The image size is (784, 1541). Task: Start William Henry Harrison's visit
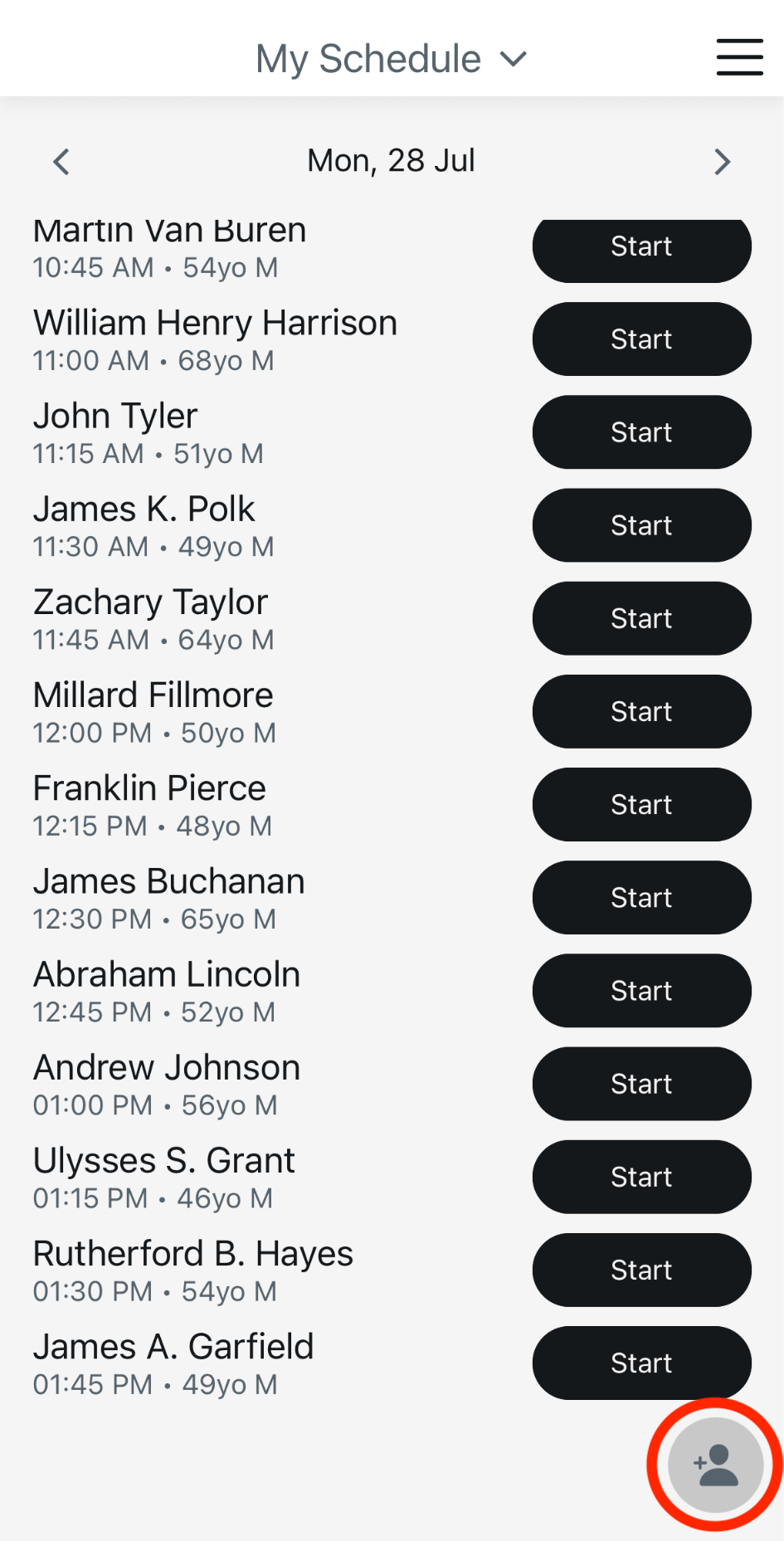pyautogui.click(x=640, y=339)
